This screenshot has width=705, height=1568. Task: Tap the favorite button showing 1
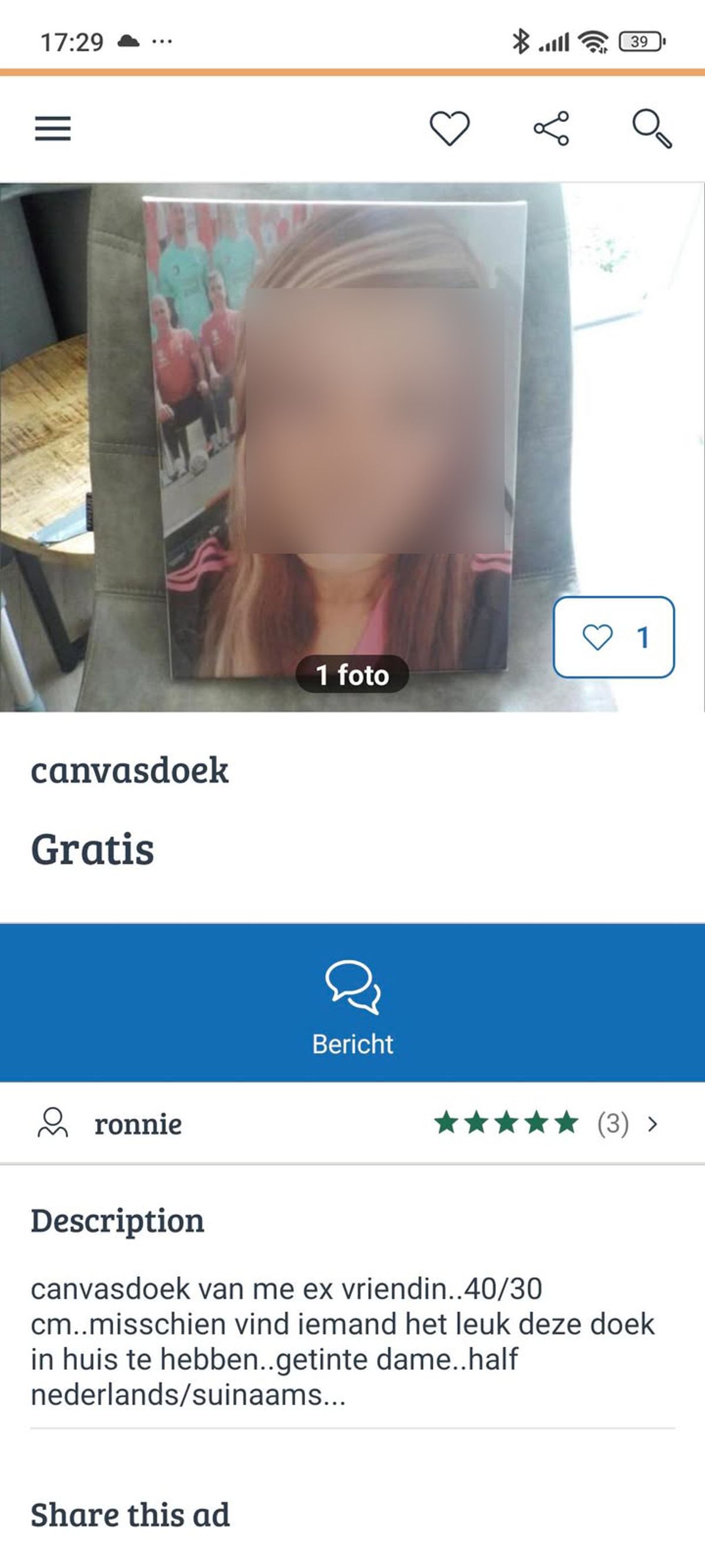point(613,636)
